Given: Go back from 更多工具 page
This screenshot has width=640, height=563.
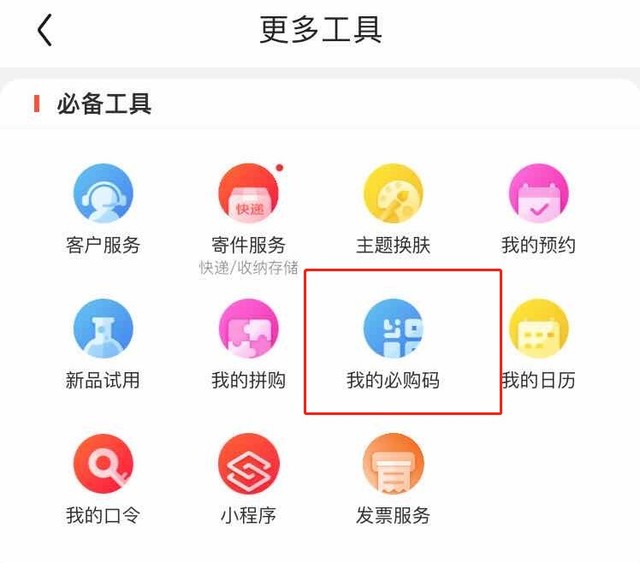Looking at the screenshot, I should (44, 30).
